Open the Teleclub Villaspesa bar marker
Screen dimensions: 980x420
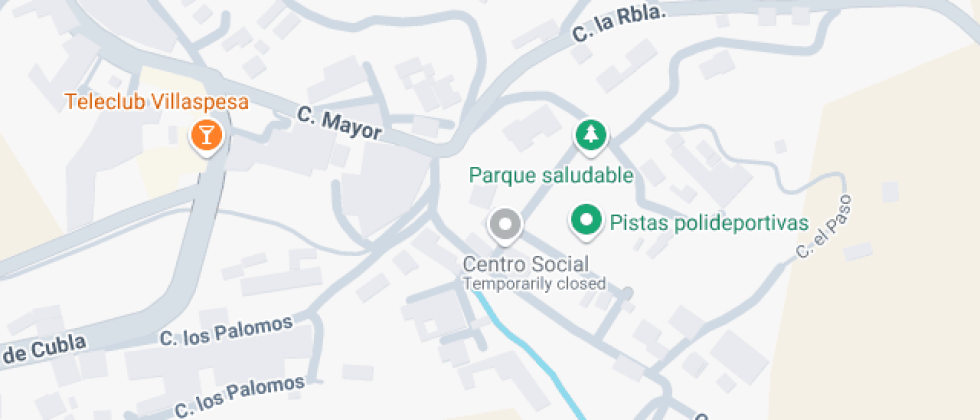(x=206, y=134)
